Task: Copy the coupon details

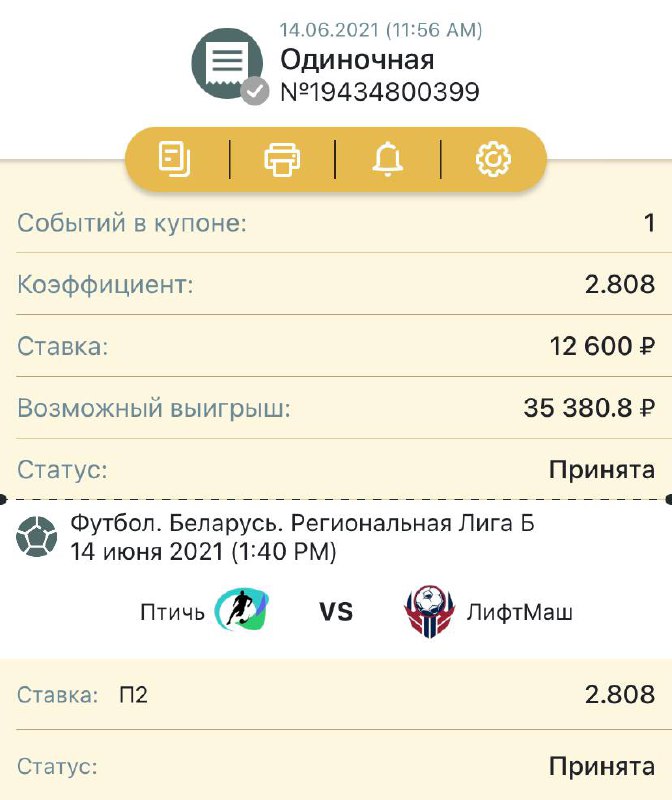Action: (176, 160)
